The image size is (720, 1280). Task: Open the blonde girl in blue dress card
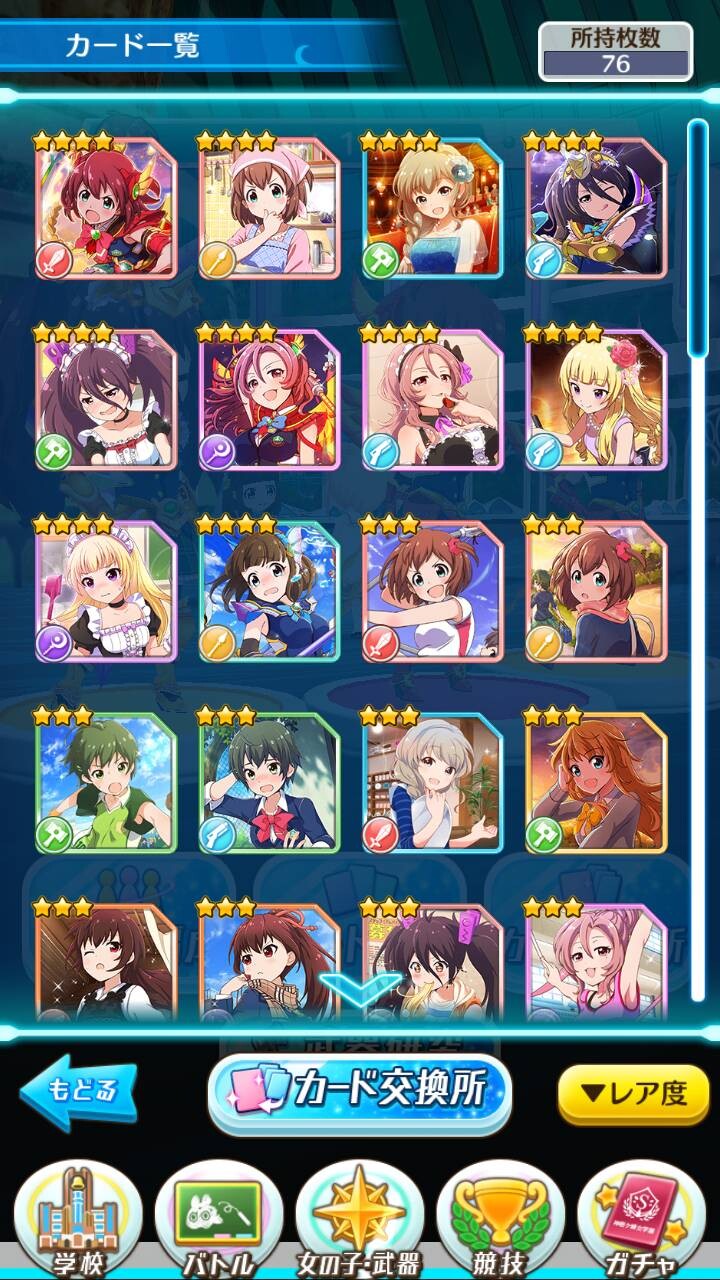pyautogui.click(x=433, y=207)
